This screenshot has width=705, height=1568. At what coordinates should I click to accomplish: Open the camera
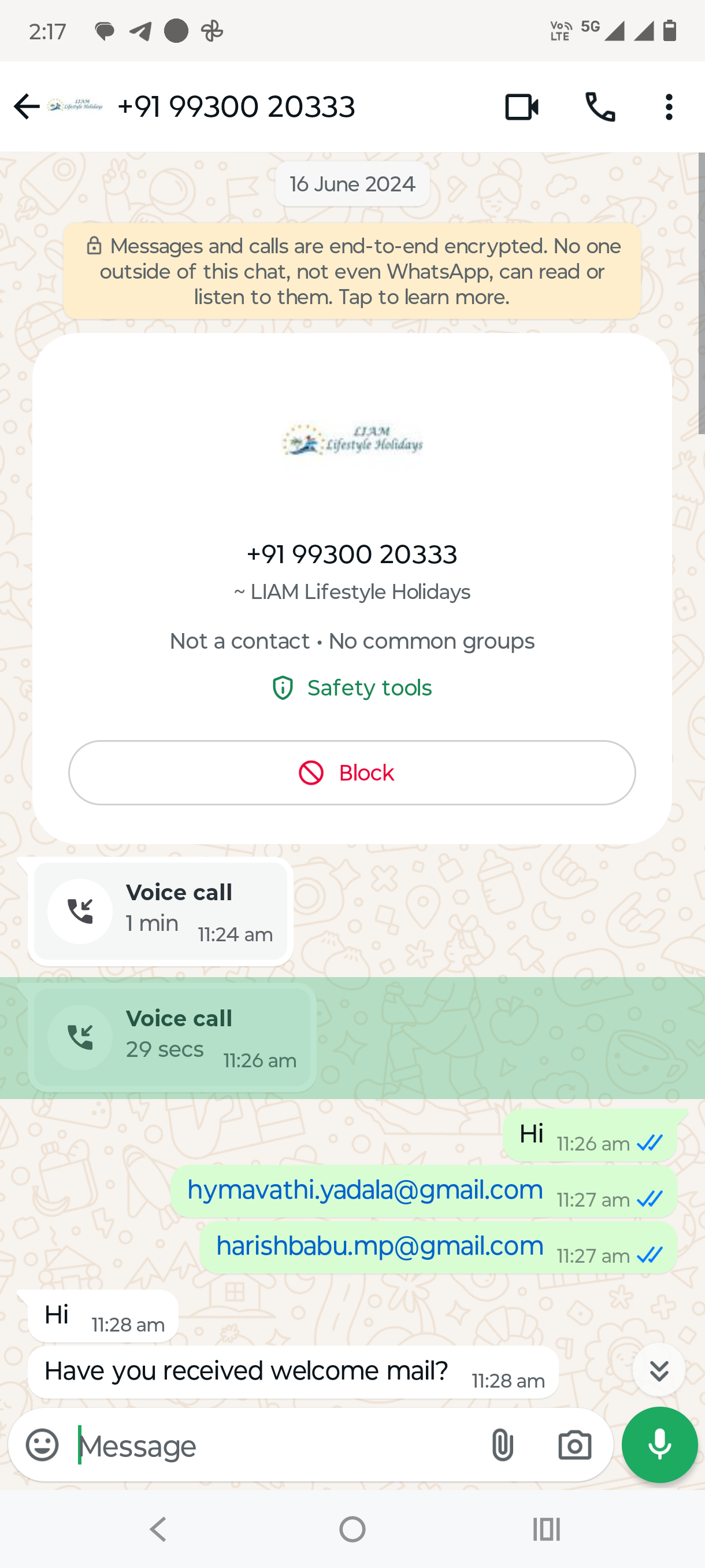pyautogui.click(x=574, y=1445)
